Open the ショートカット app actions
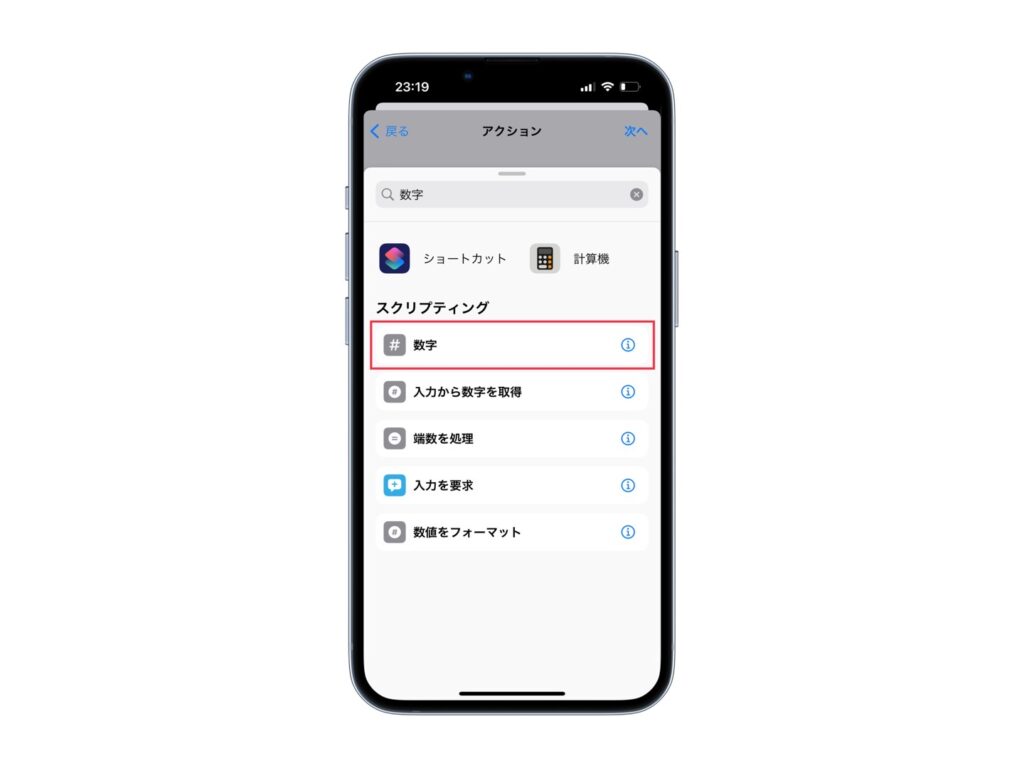 pos(443,258)
